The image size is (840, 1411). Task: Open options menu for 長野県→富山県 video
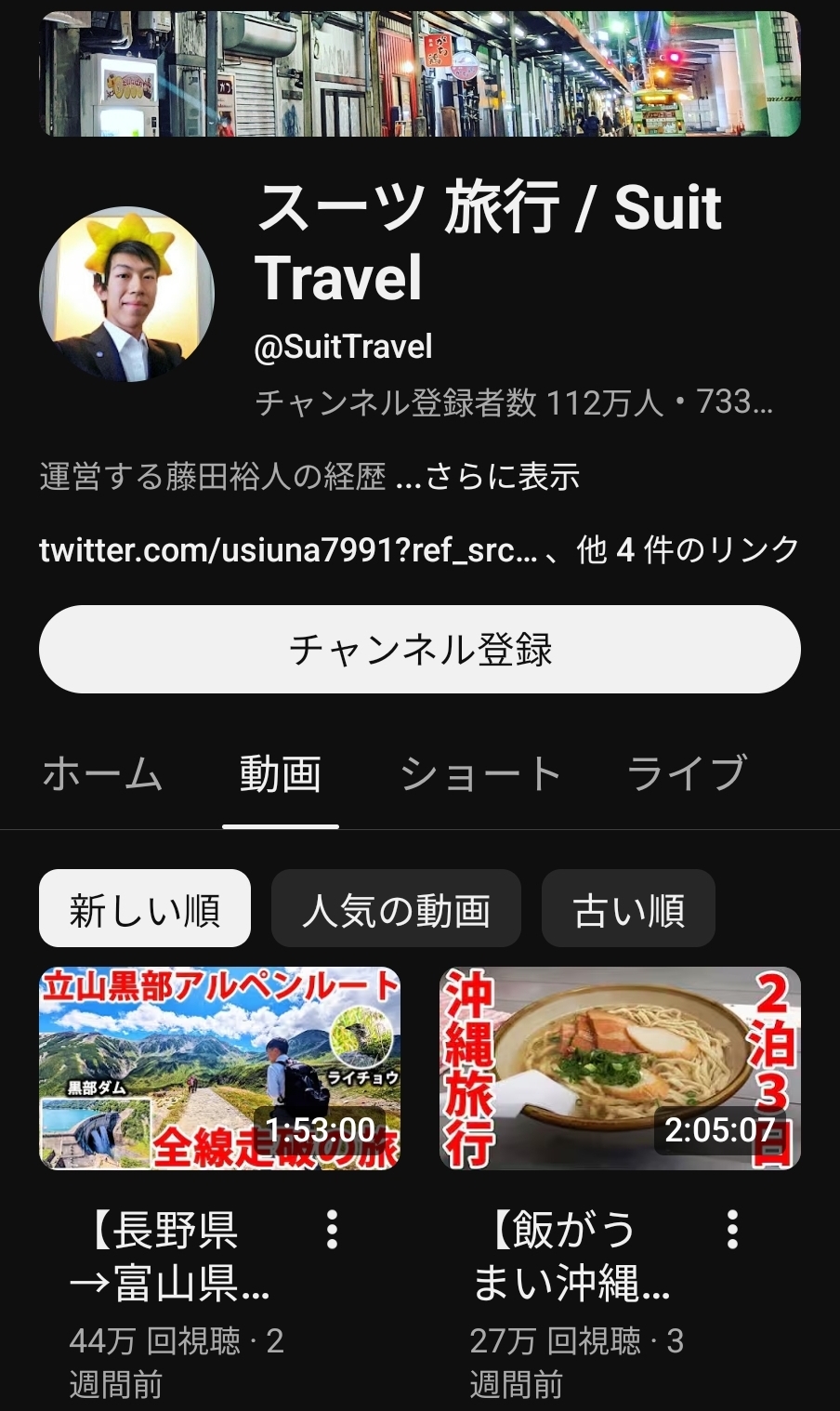click(x=332, y=1229)
